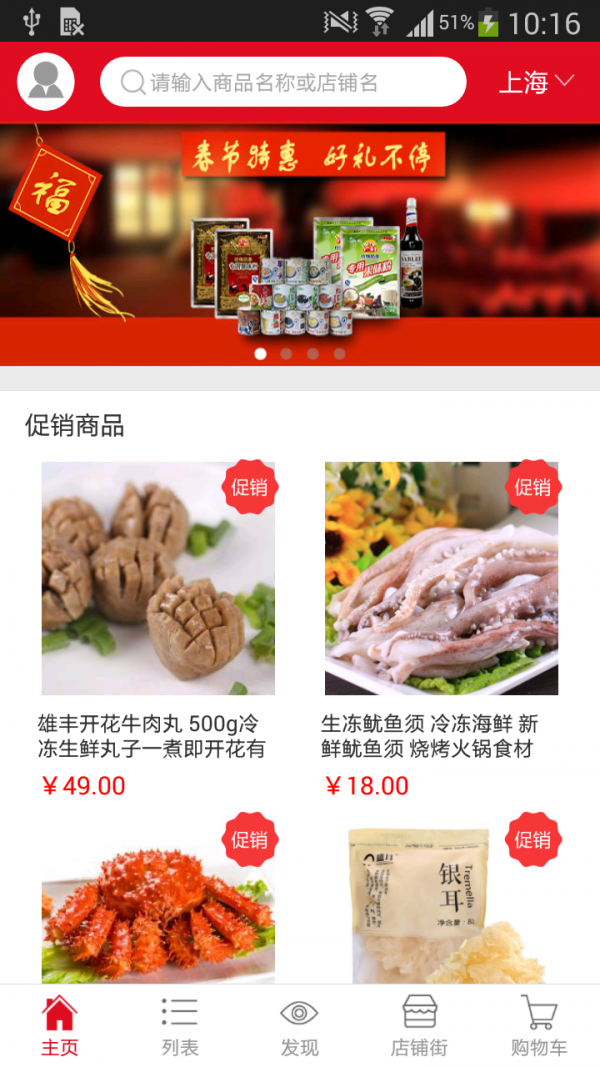Tap the product or store search box
Viewport: 600px width, 1067px height.
tap(283, 82)
